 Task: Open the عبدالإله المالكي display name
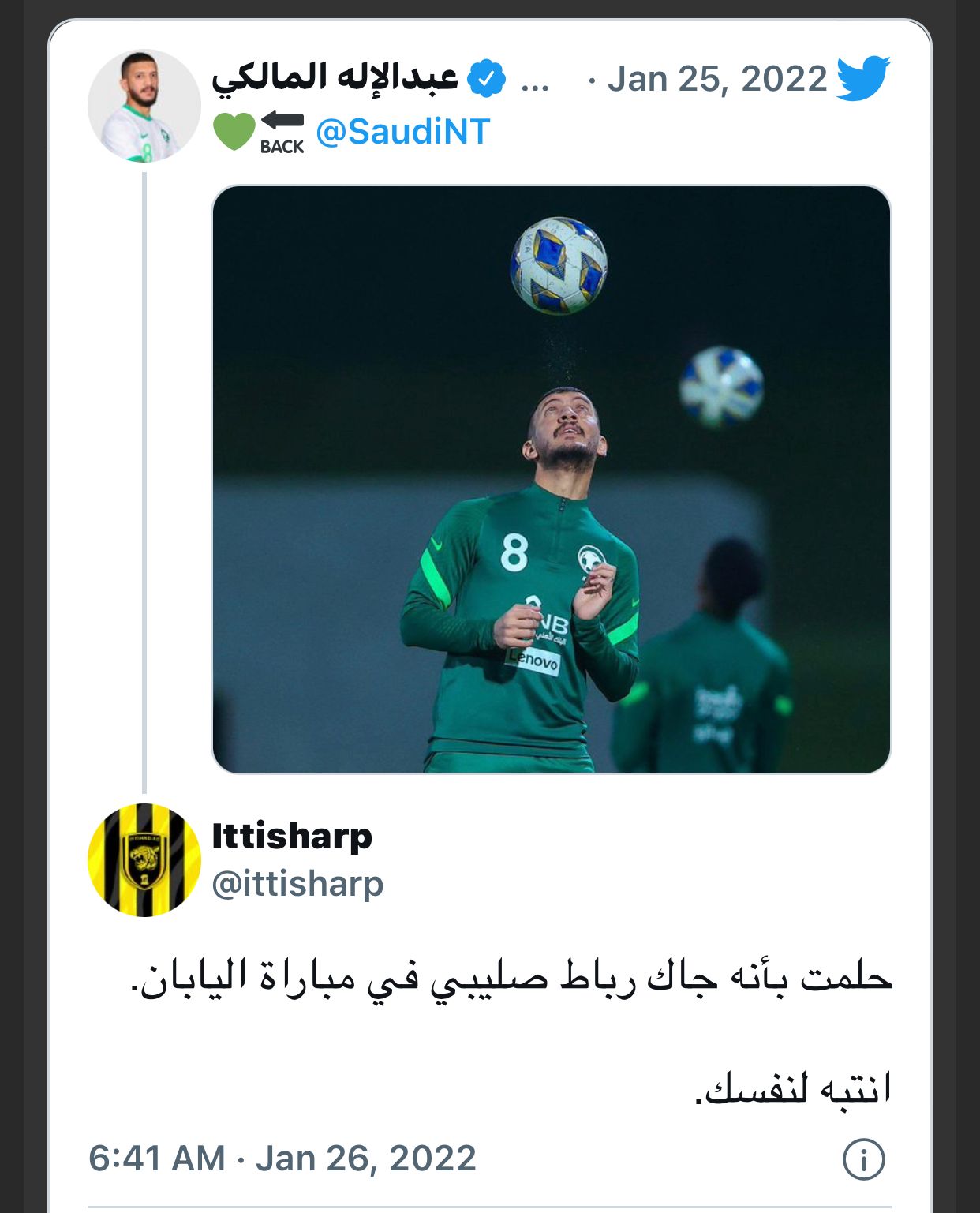[335, 78]
